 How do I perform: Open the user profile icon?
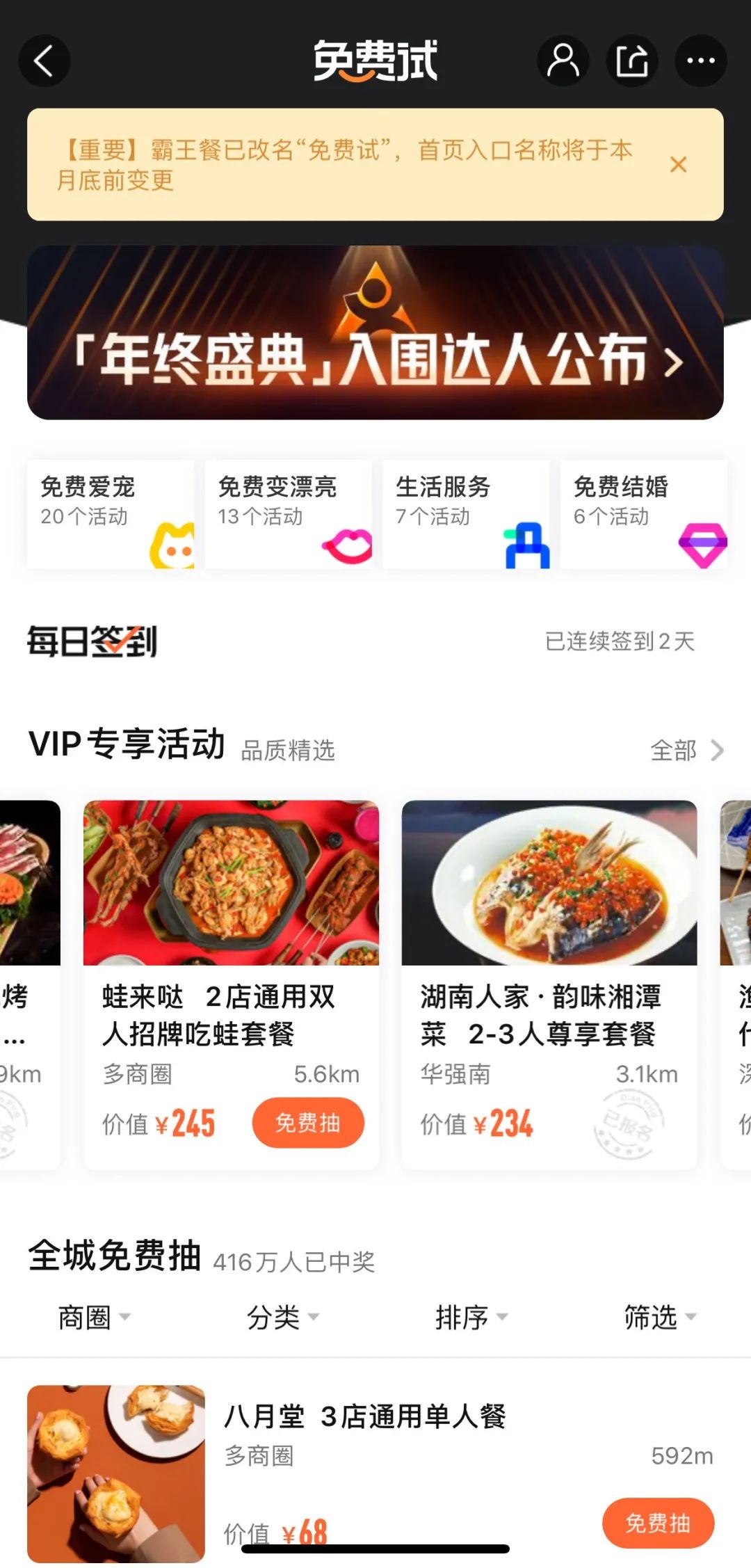tap(563, 61)
